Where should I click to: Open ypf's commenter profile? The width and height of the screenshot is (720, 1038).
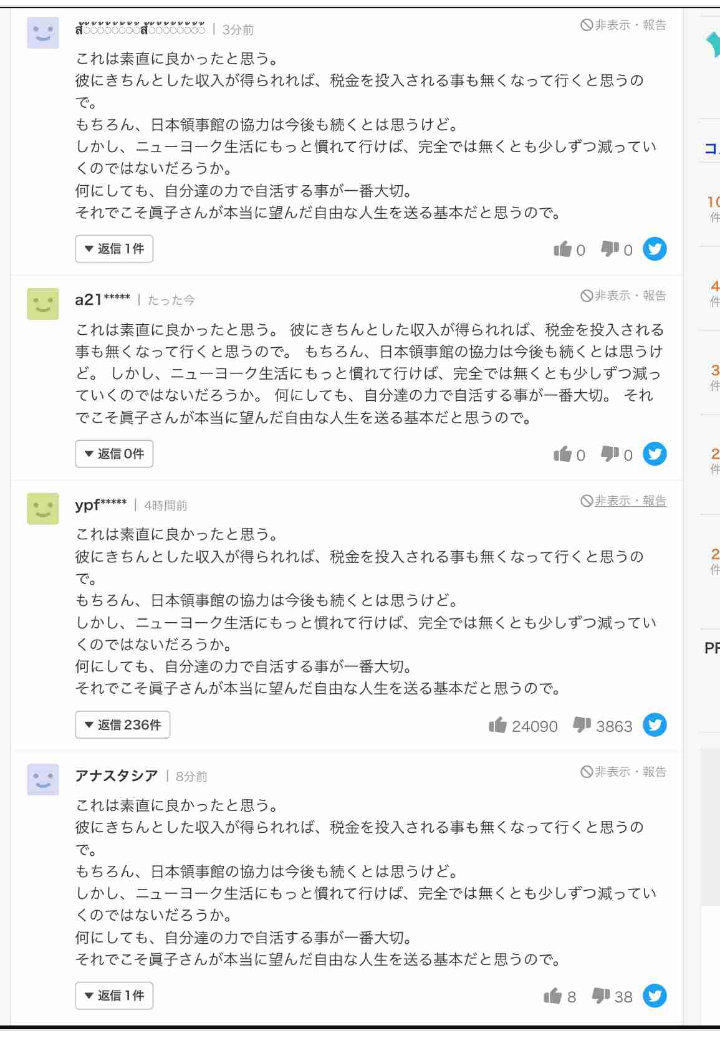[x=100, y=505]
